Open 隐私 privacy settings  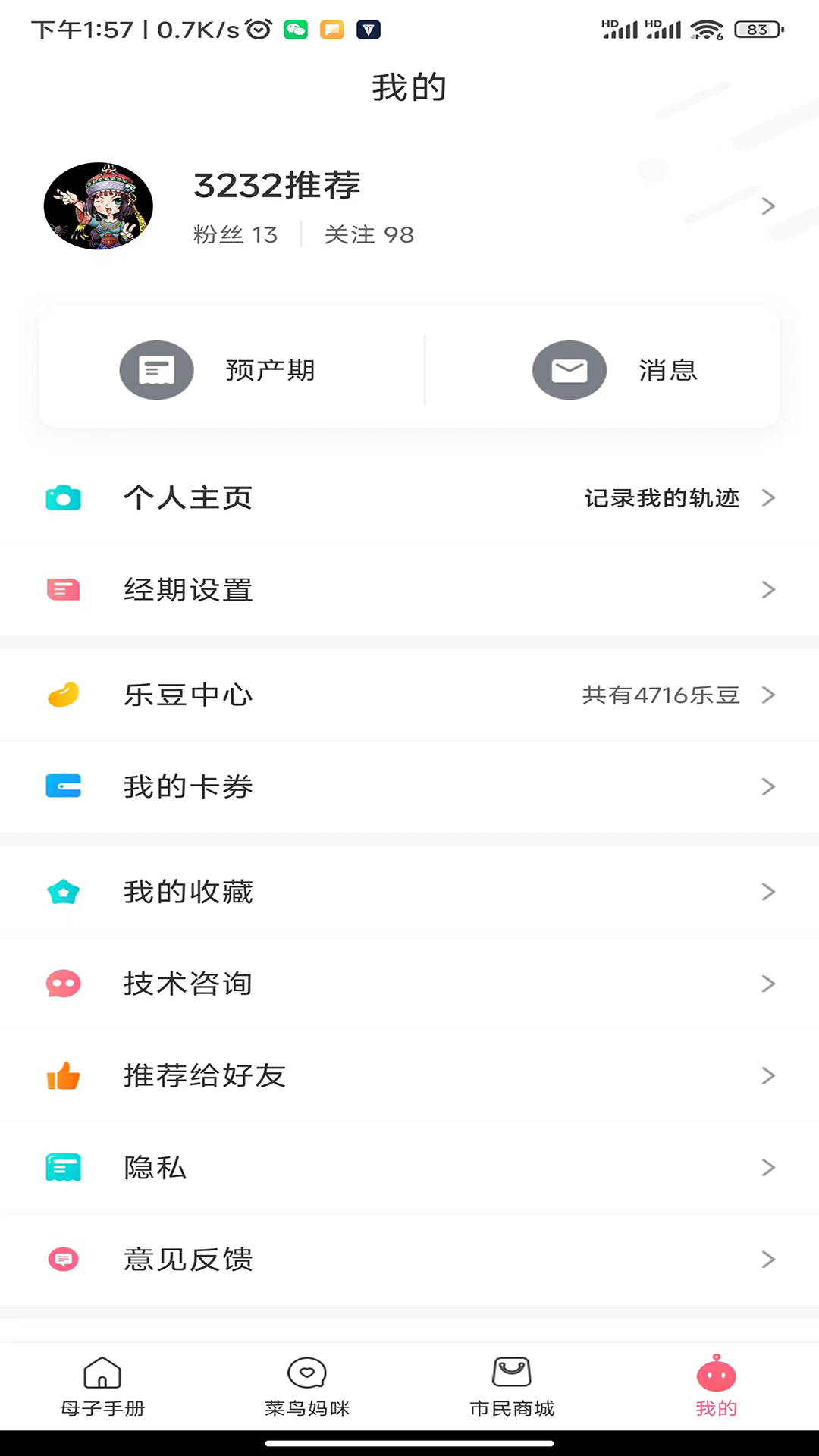click(409, 1168)
